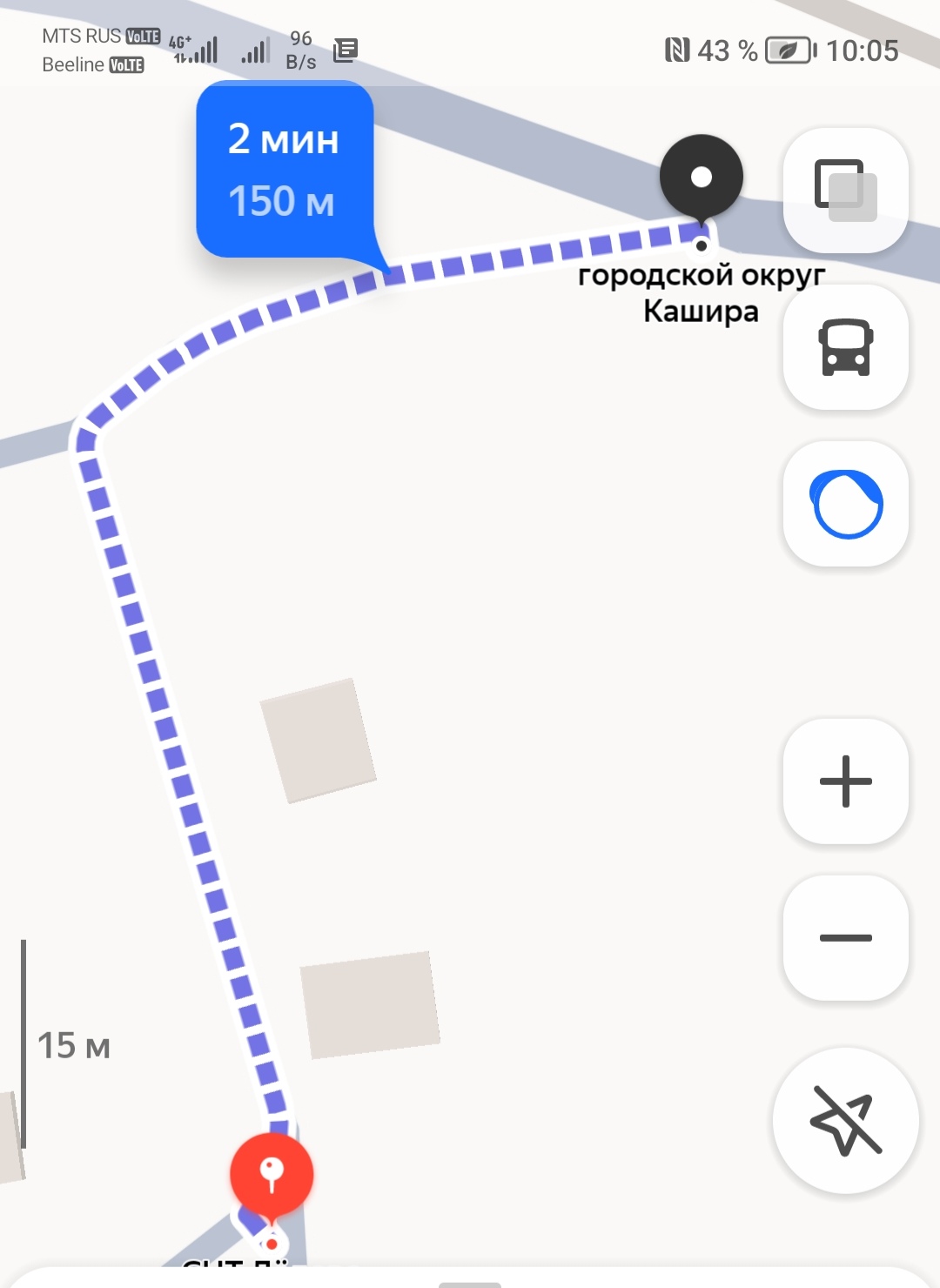The width and height of the screenshot is (940, 1288).
Task: Tap the 2 мин 150 м route bubble
Action: (285, 170)
